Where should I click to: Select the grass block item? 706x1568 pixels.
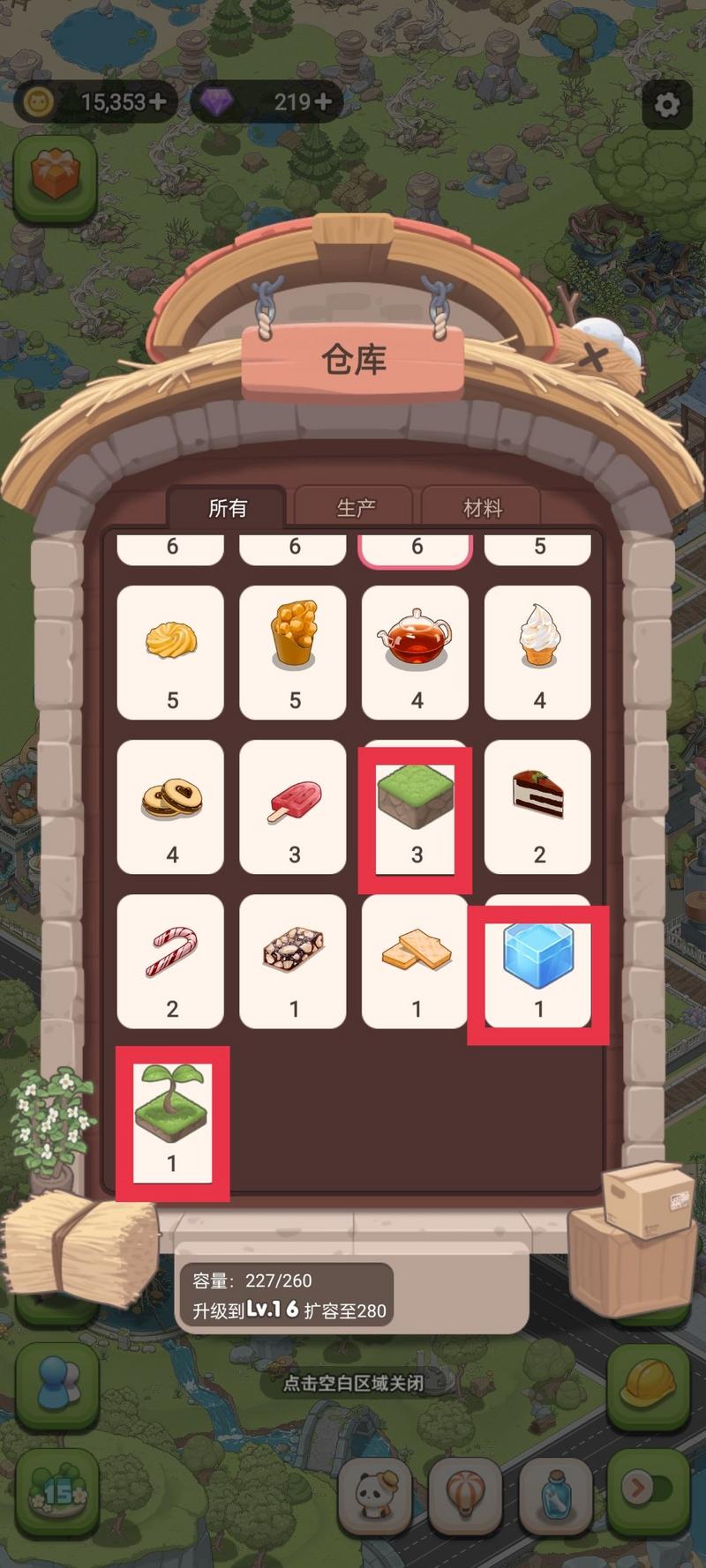click(x=415, y=807)
